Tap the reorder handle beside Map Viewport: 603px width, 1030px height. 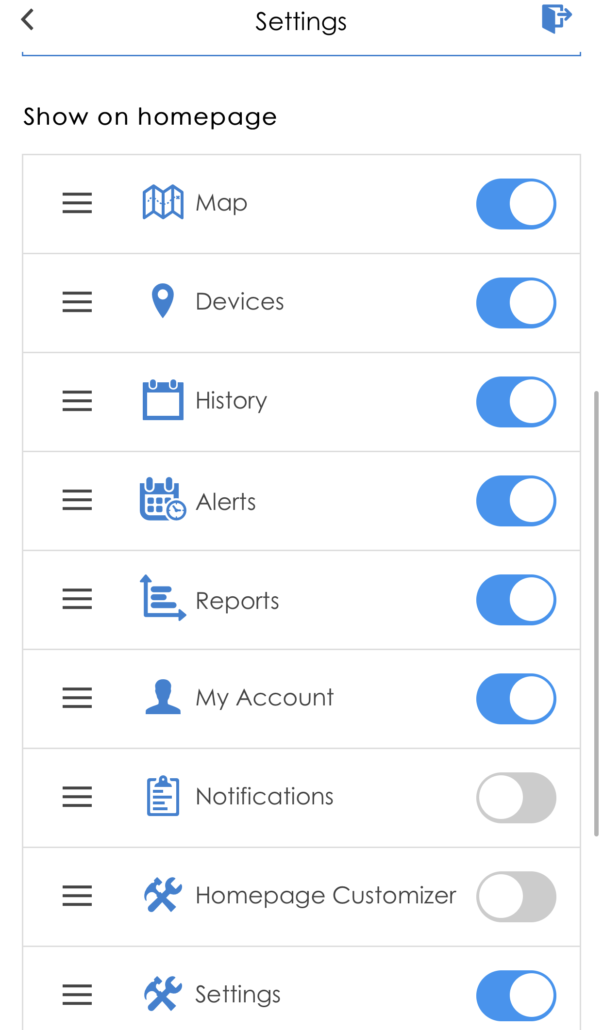tap(78, 203)
